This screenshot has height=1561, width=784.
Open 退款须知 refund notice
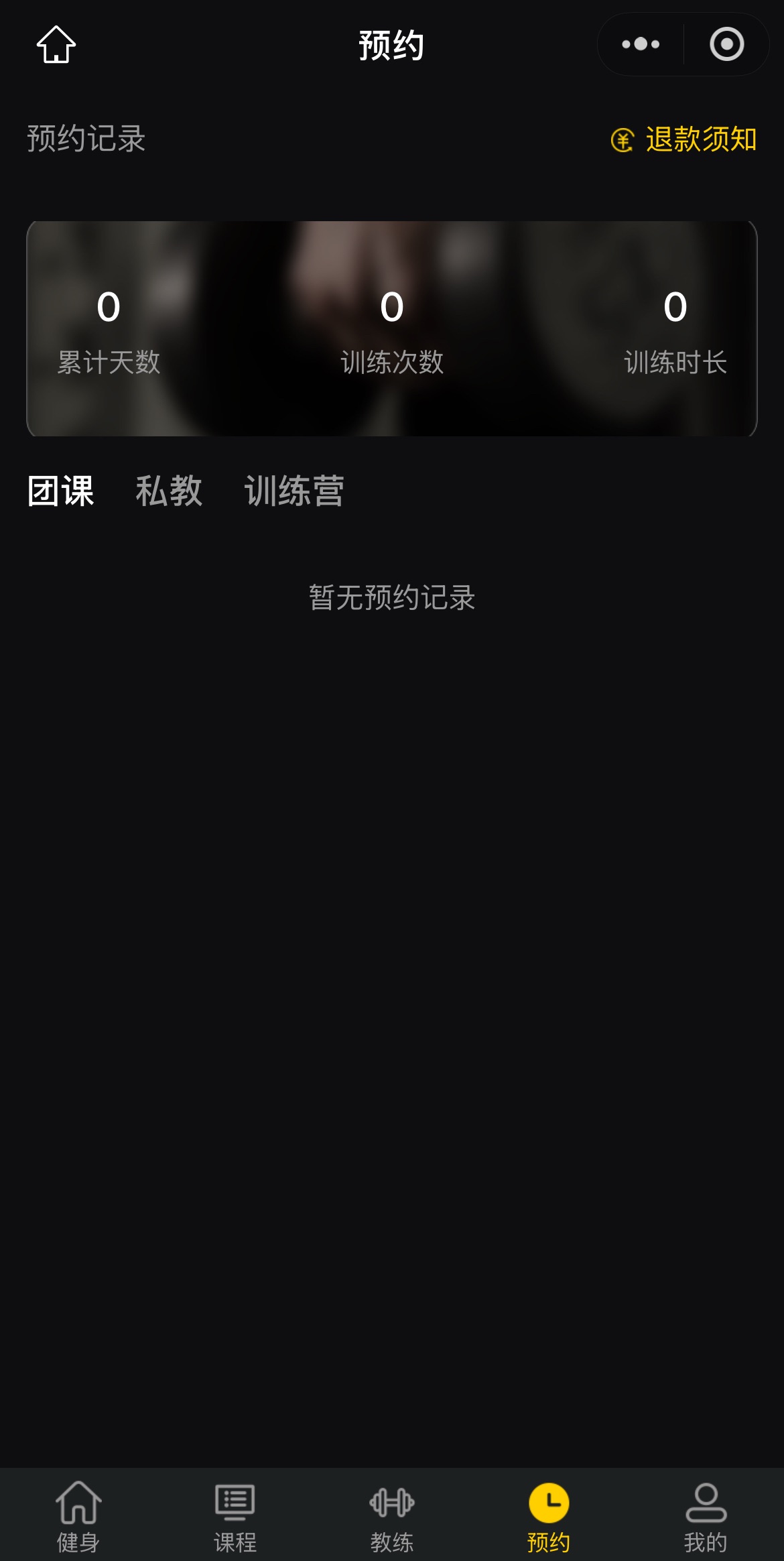pos(684,139)
